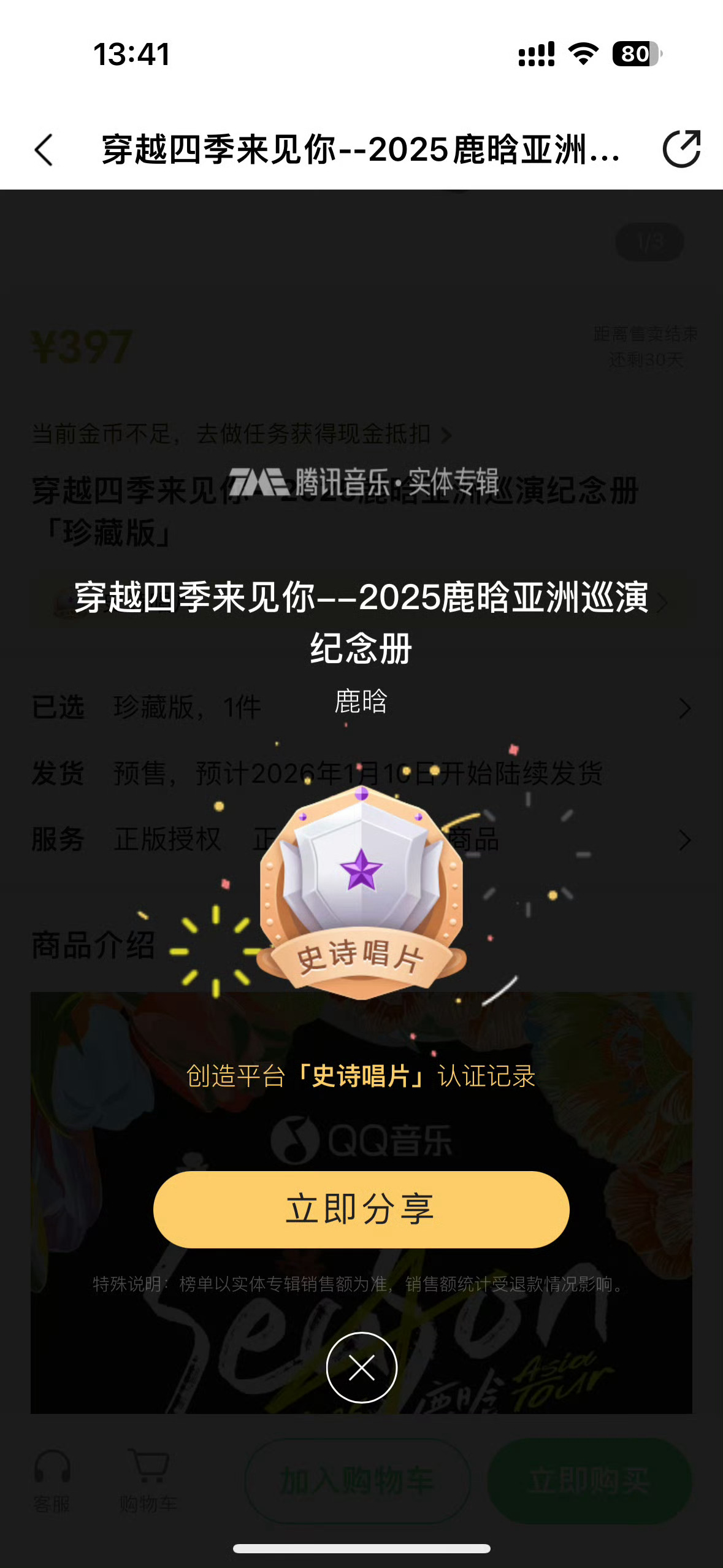The height and width of the screenshot is (1568, 723).
Task: Open the share icon at top right
Action: tap(683, 150)
